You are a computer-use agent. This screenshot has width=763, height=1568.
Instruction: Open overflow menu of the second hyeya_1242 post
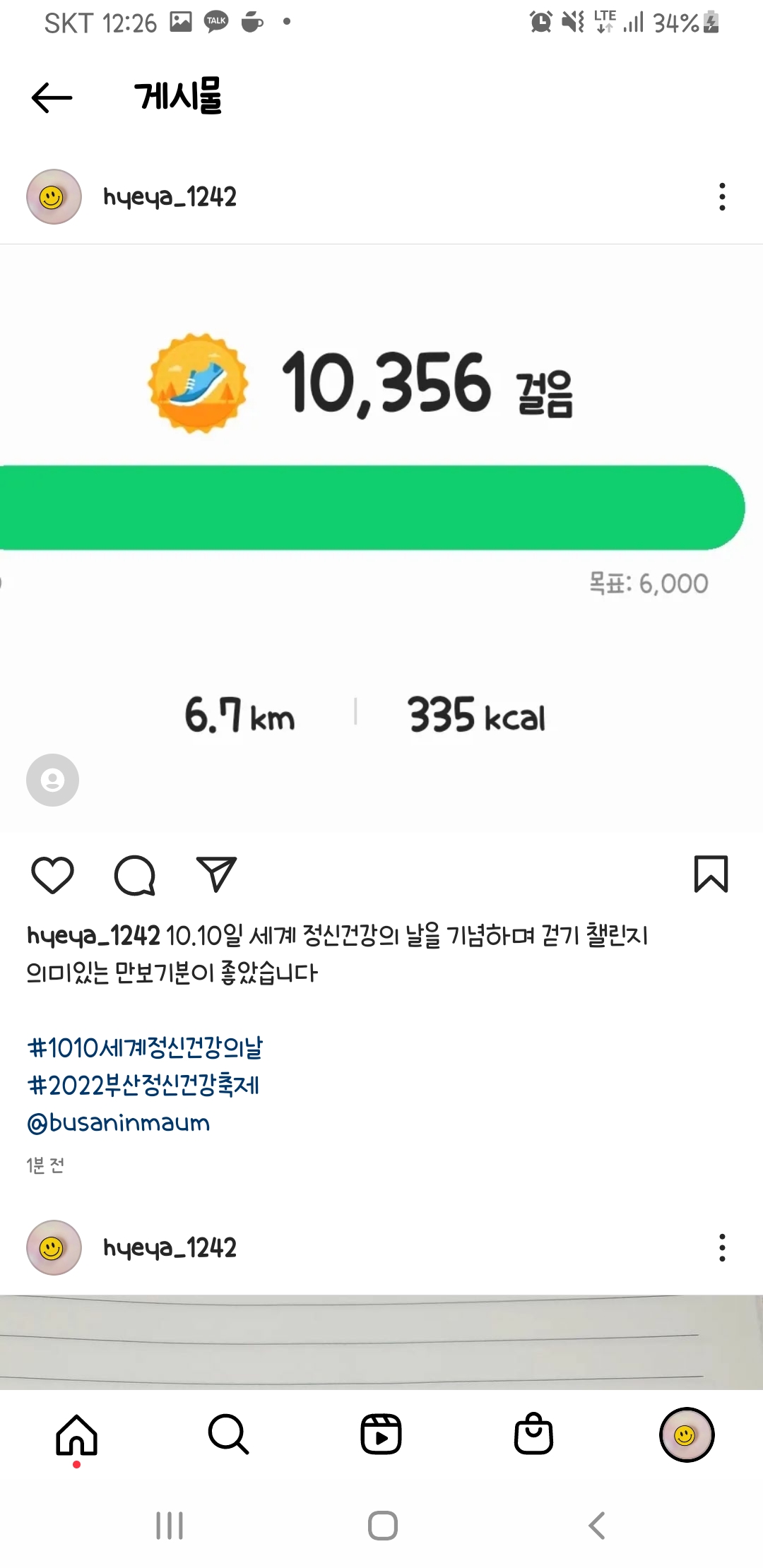click(x=721, y=1248)
